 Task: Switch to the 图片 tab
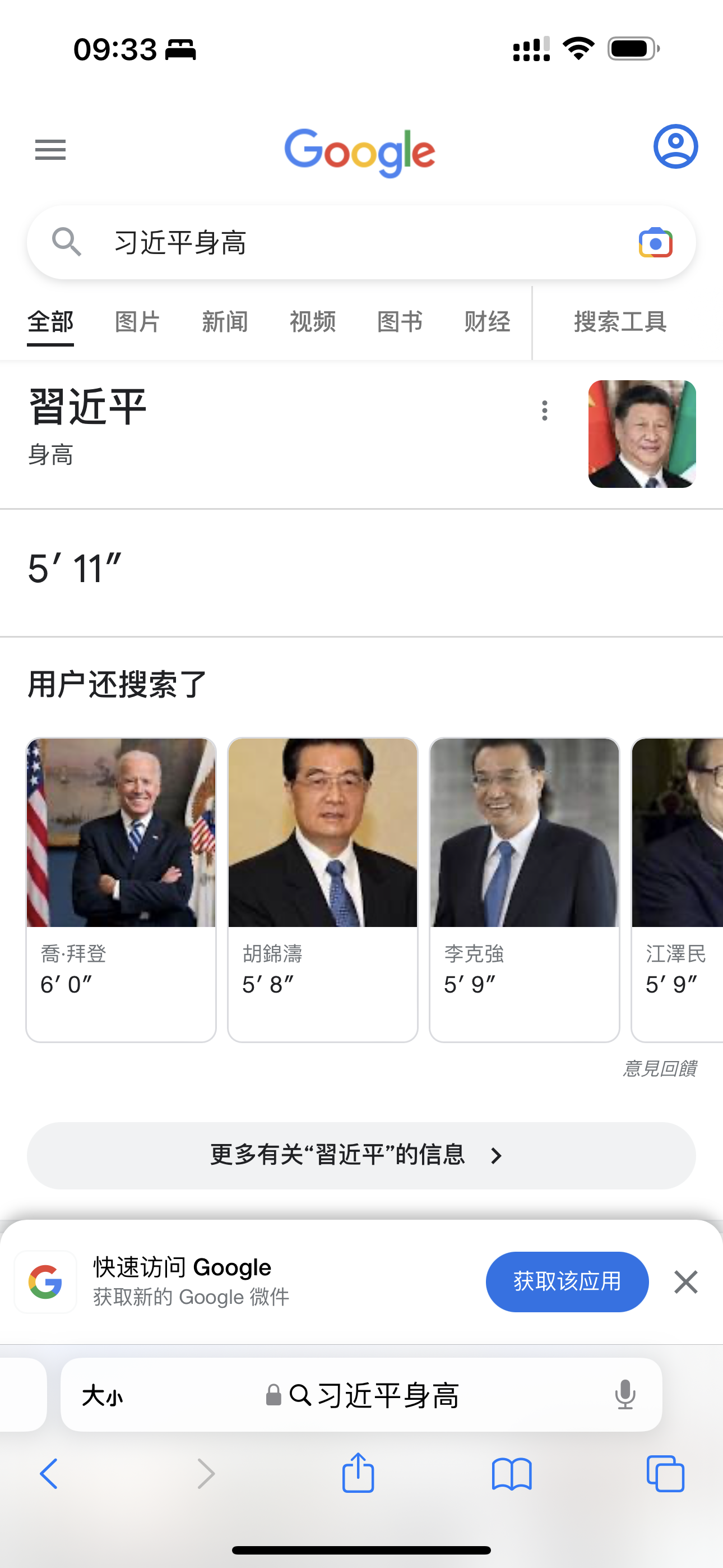[x=137, y=321]
